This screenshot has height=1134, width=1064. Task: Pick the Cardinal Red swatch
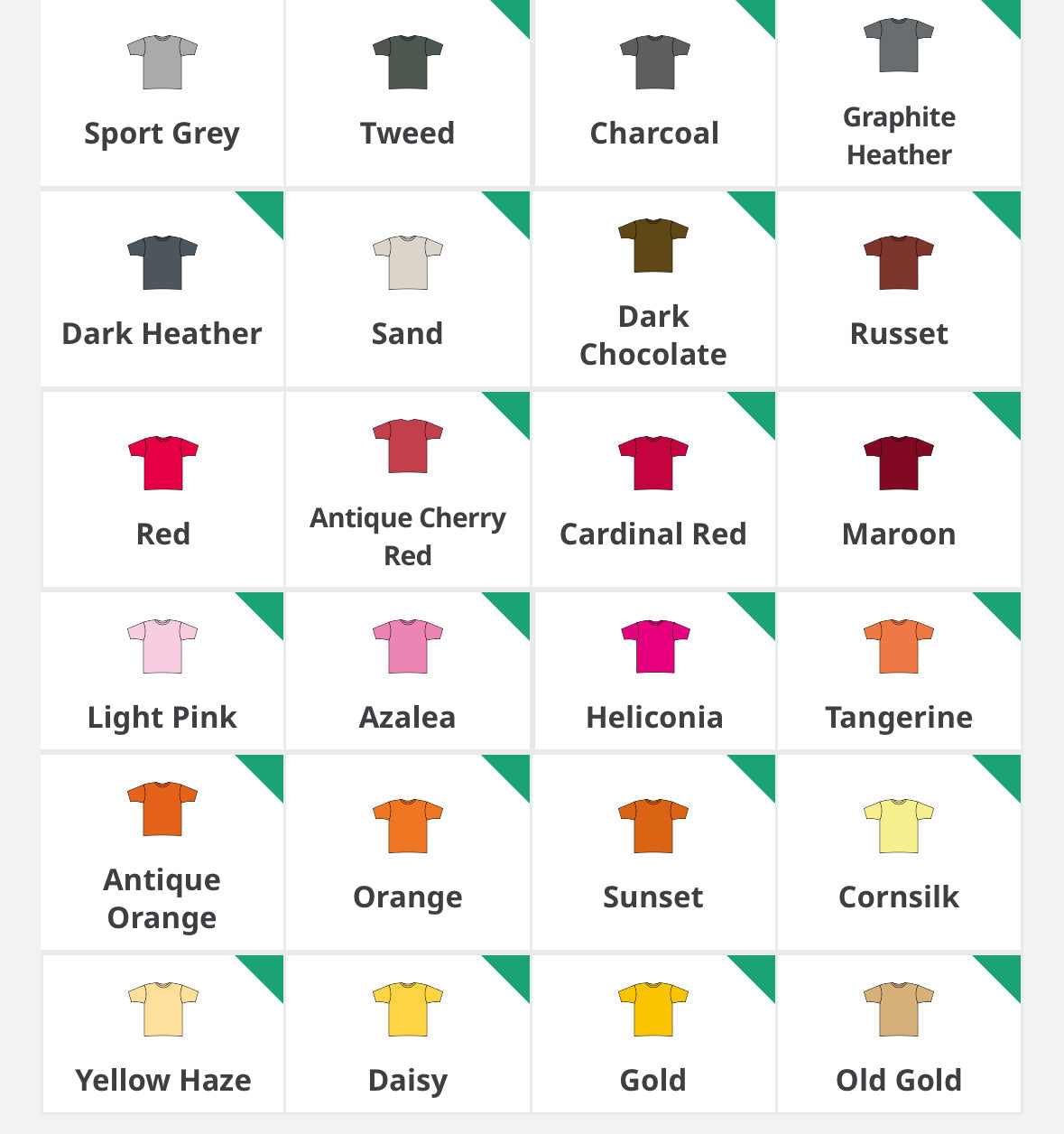point(653,489)
